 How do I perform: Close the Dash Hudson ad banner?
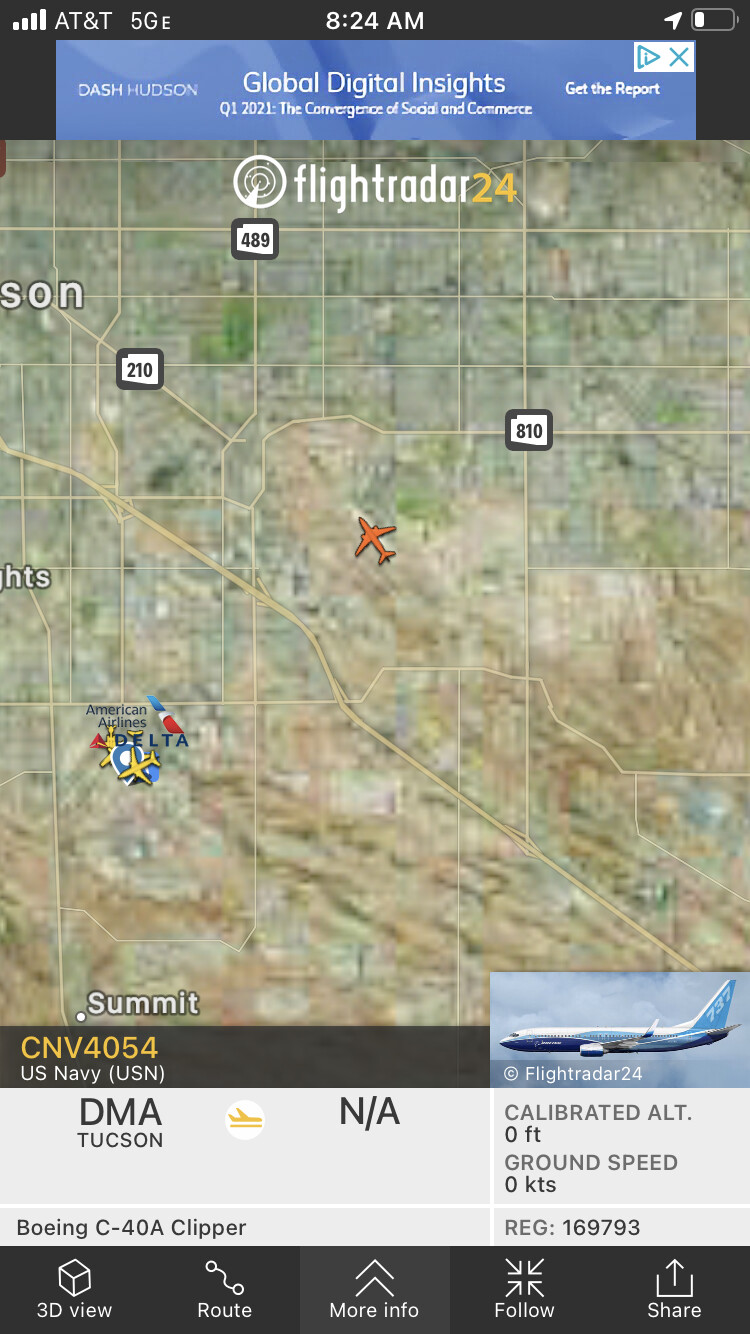(x=680, y=57)
